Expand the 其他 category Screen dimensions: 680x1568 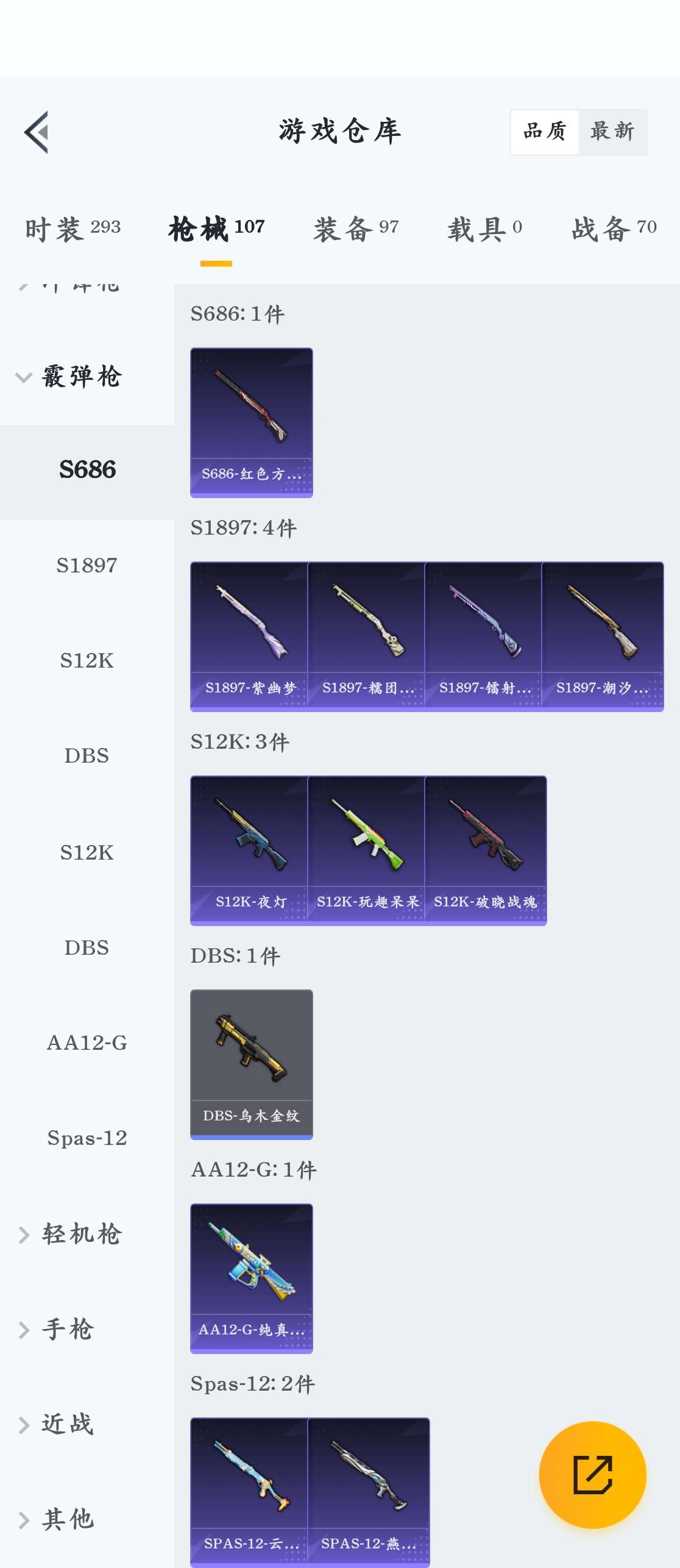click(x=67, y=1519)
